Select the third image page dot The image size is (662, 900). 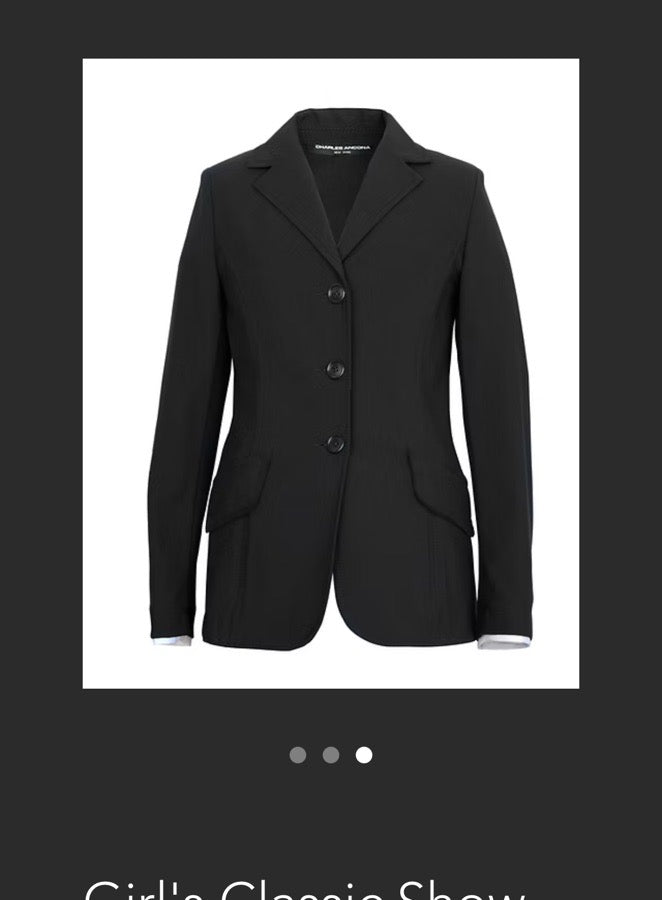pos(364,755)
